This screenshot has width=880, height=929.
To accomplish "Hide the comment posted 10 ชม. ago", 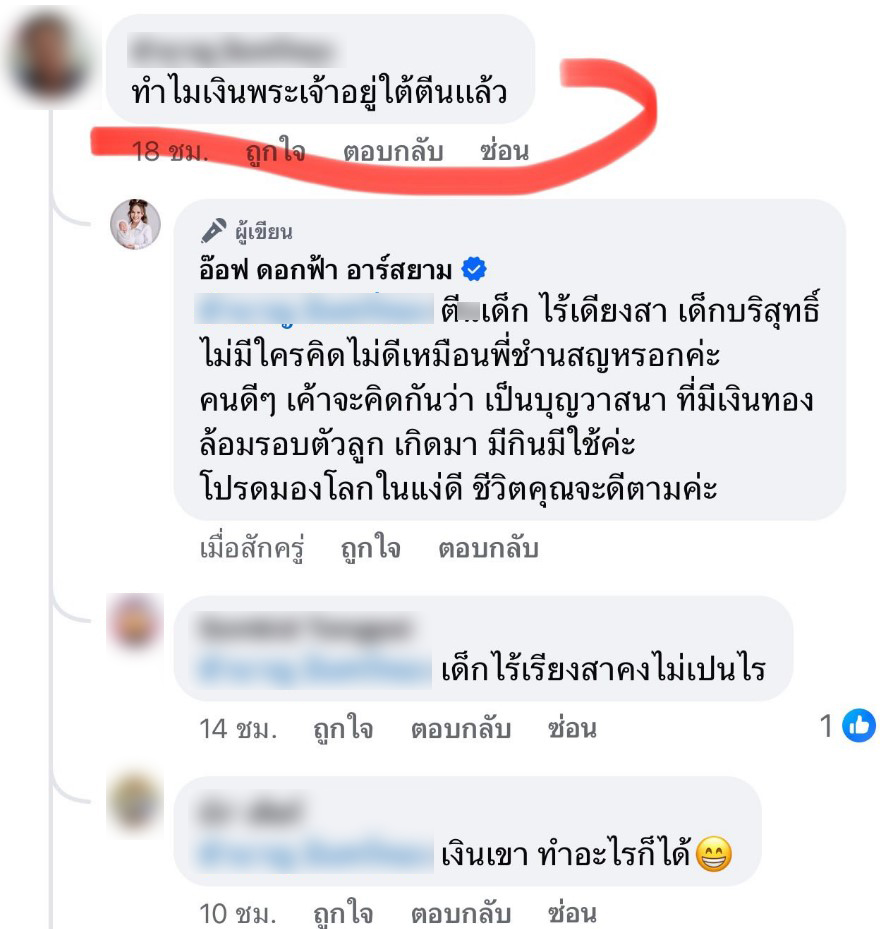I will [572, 913].
